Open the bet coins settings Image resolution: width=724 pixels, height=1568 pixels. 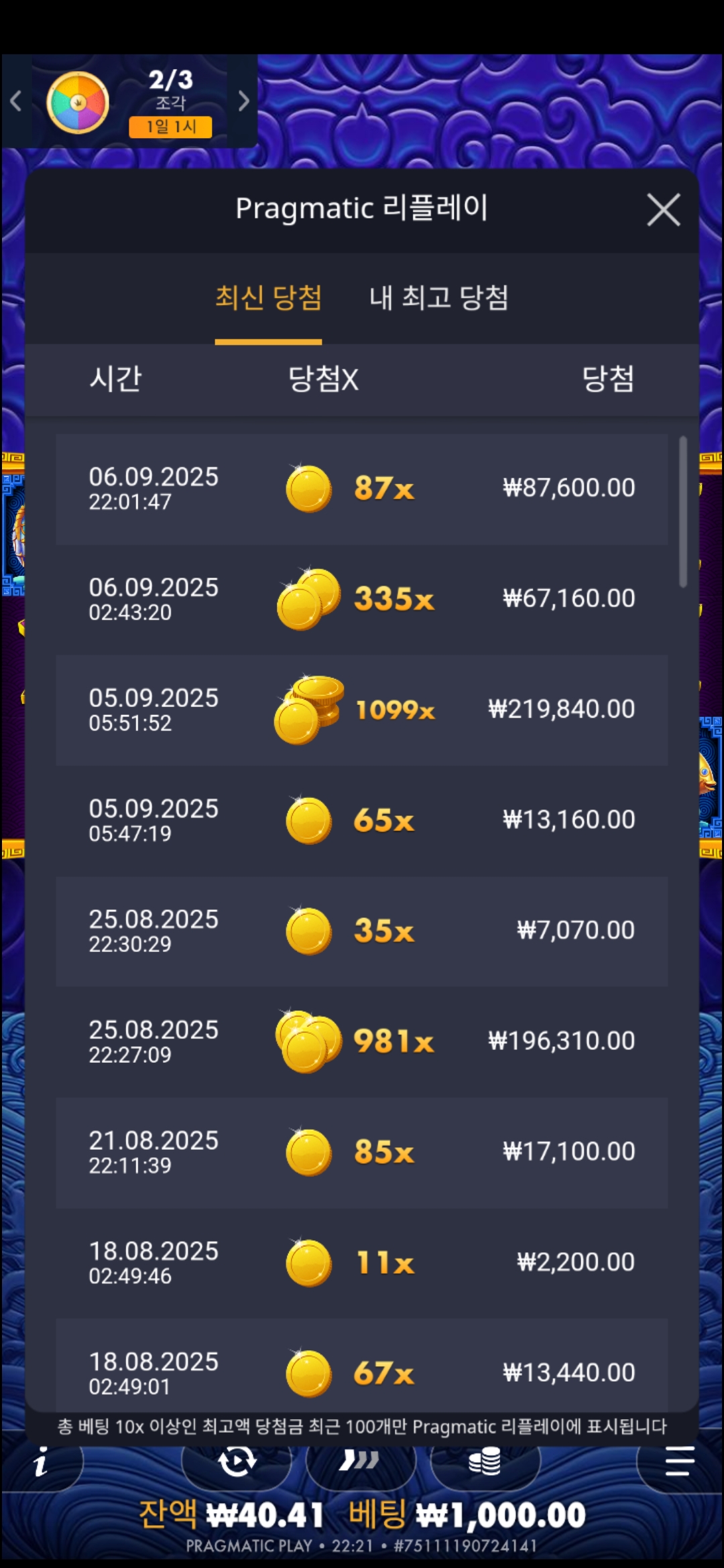485,1461
